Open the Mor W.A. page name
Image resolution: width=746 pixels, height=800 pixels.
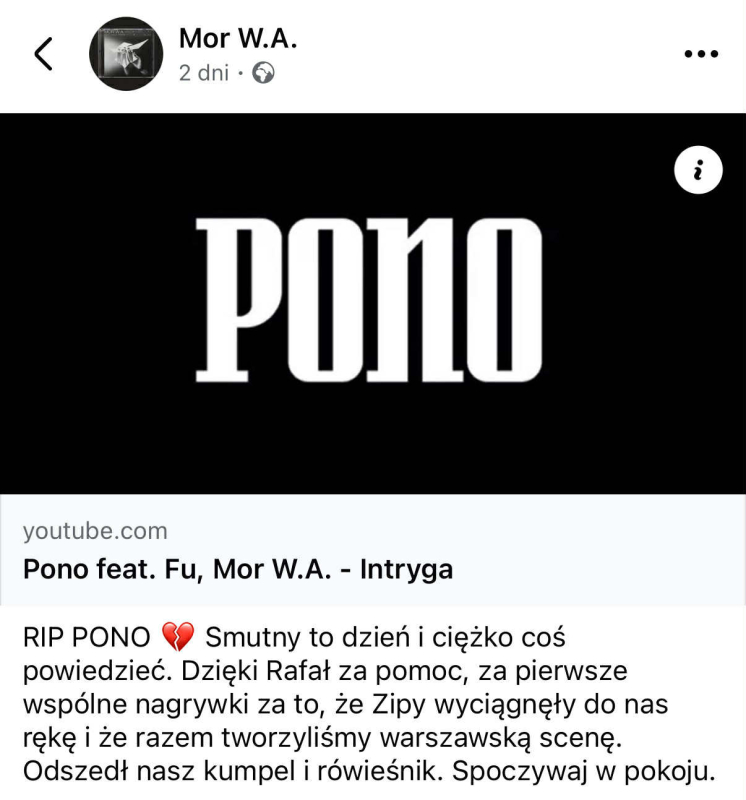238,39
